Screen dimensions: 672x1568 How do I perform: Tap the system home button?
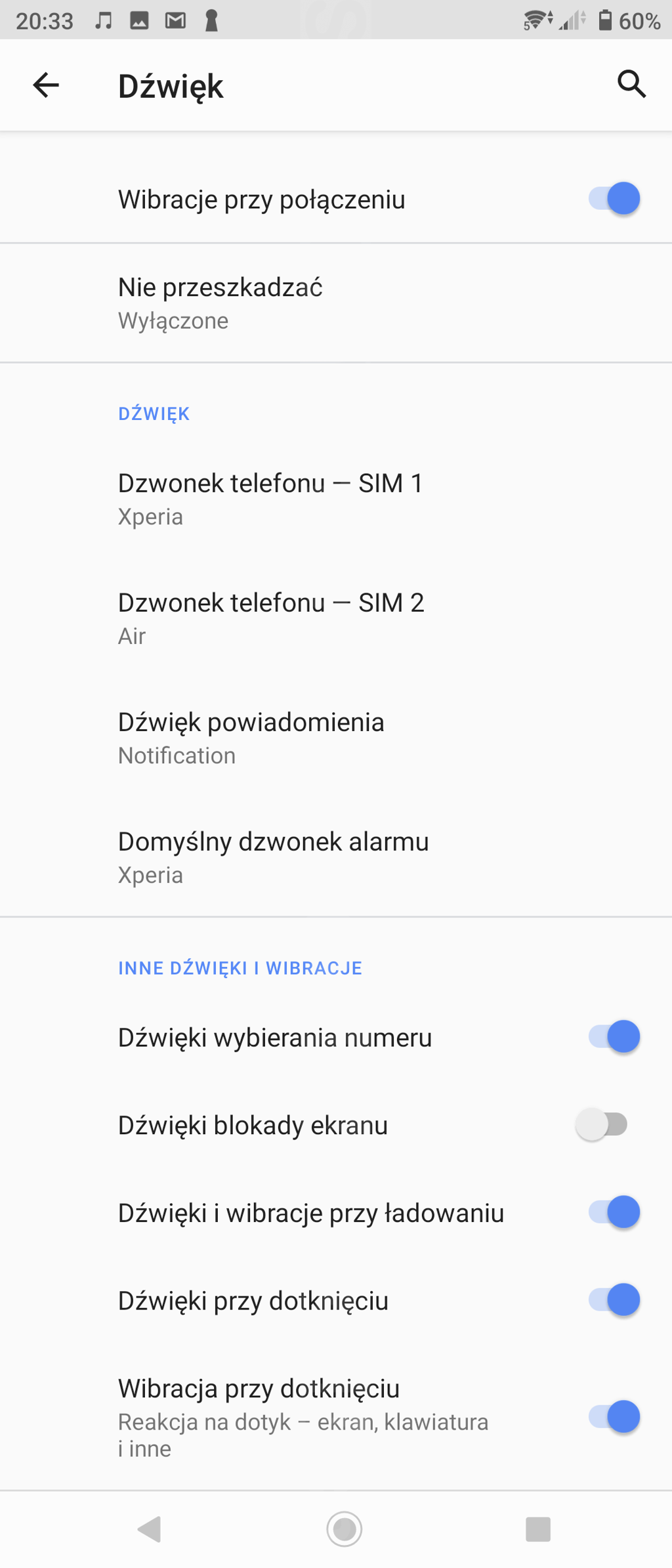click(345, 1529)
